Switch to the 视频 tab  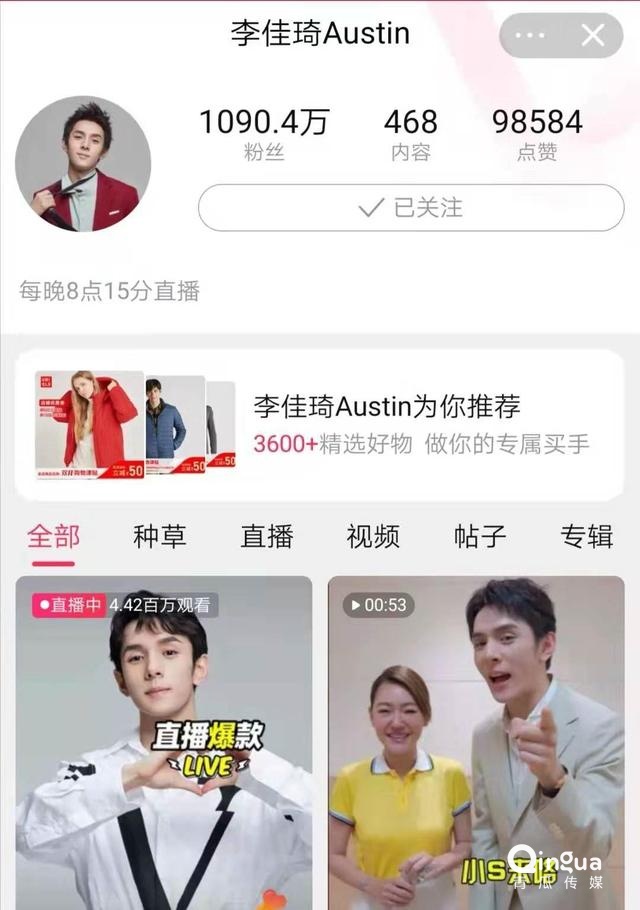pyautogui.click(x=373, y=536)
